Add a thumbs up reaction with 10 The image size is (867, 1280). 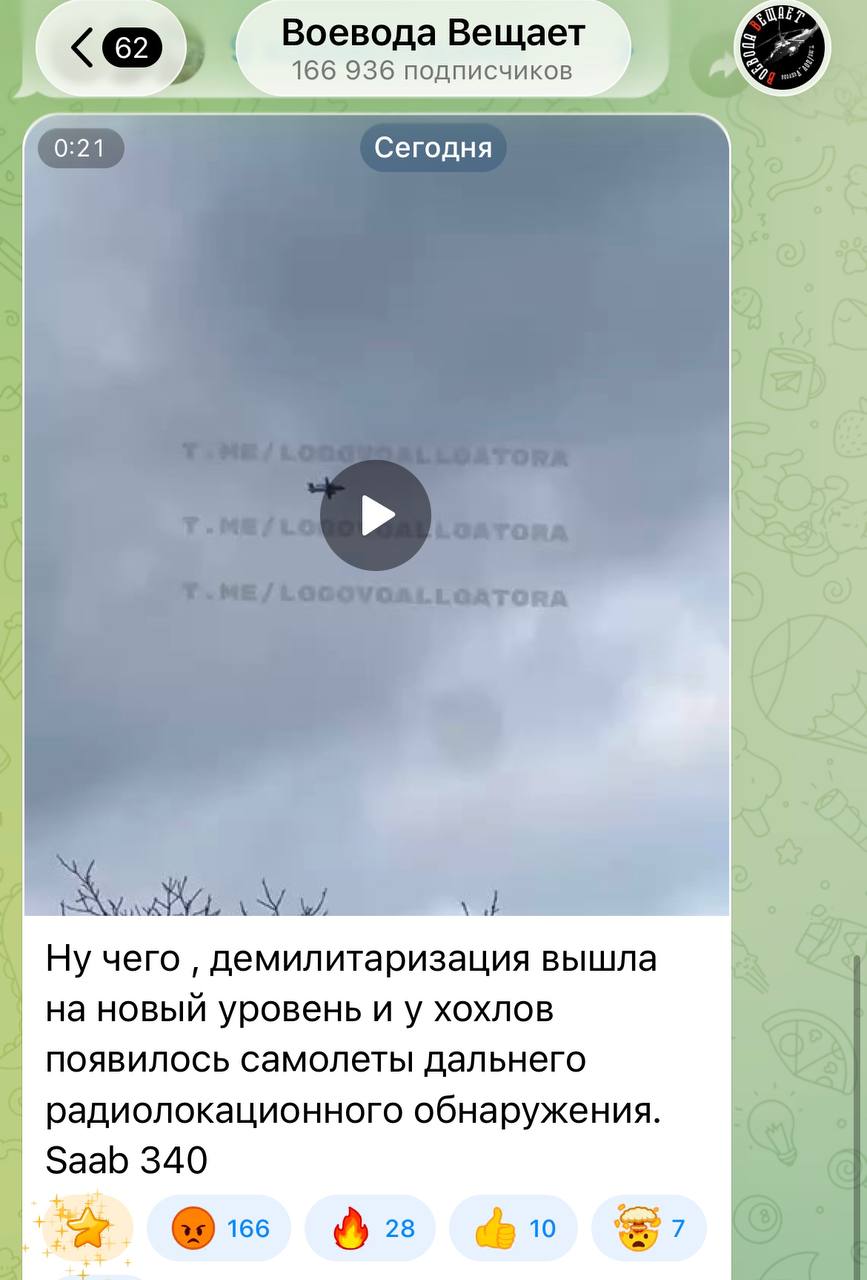tap(514, 1228)
